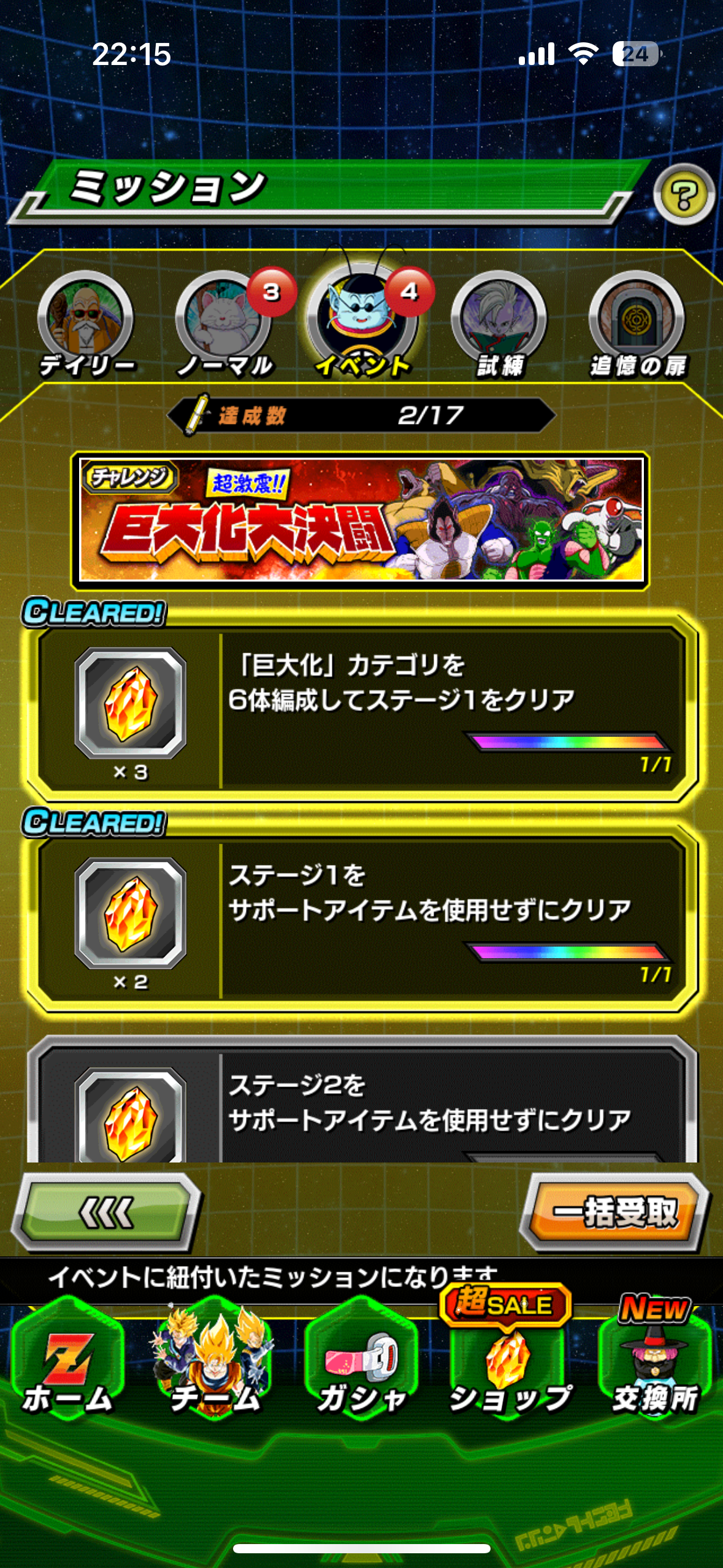Tap 一括受取 to collect all rewards

tap(614, 1212)
